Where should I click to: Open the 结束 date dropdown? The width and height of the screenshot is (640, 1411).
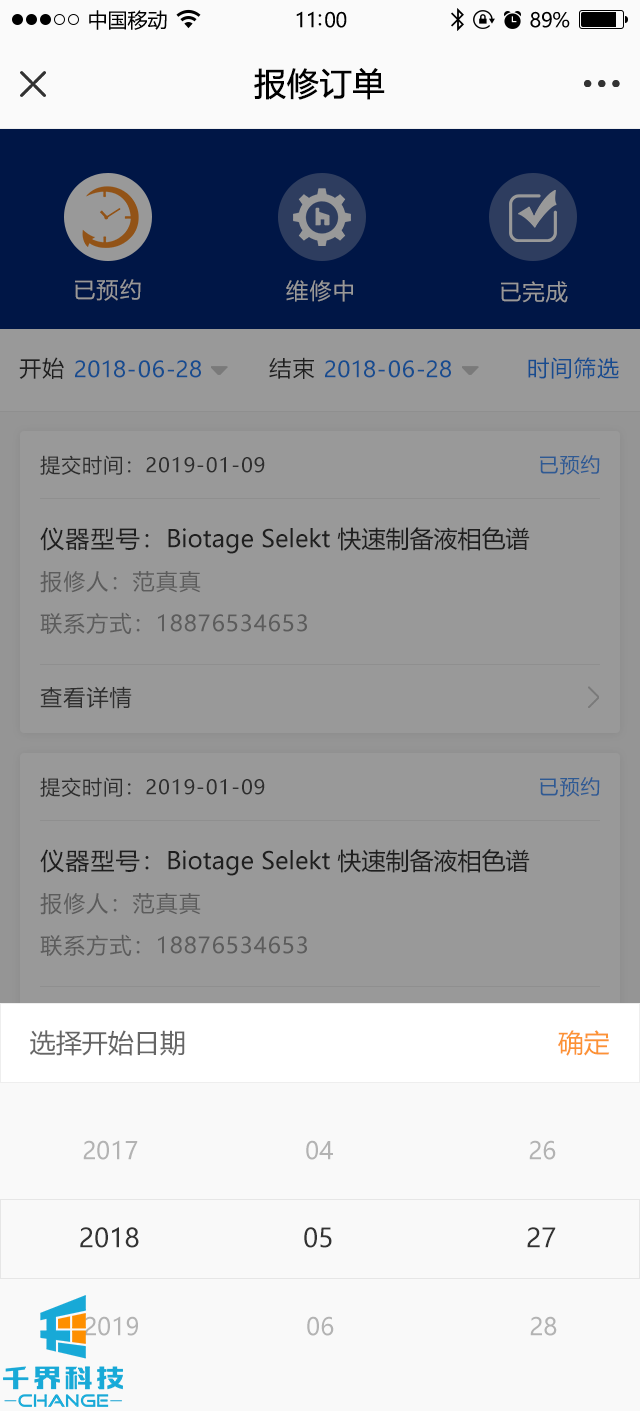(400, 369)
